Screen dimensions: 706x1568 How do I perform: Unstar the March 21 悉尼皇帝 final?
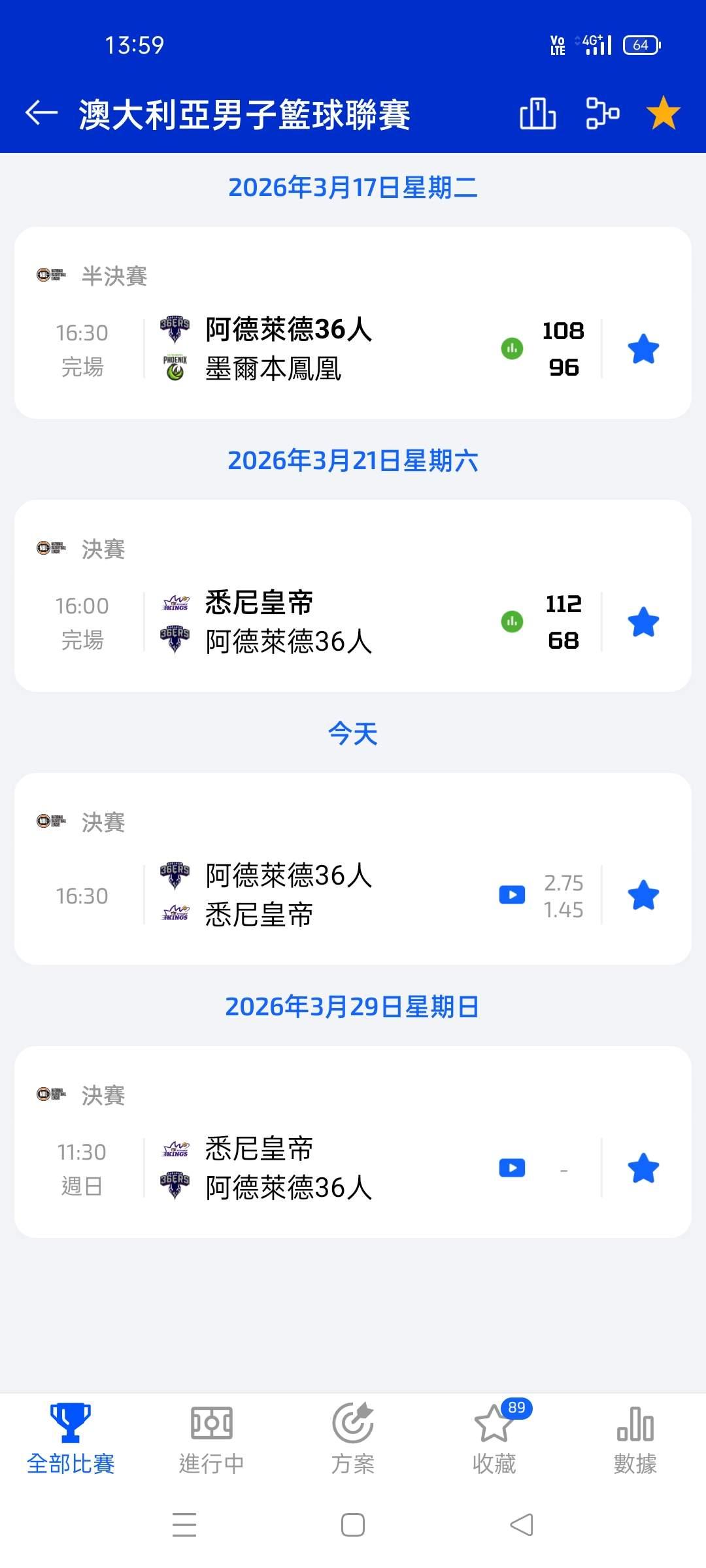coord(643,622)
